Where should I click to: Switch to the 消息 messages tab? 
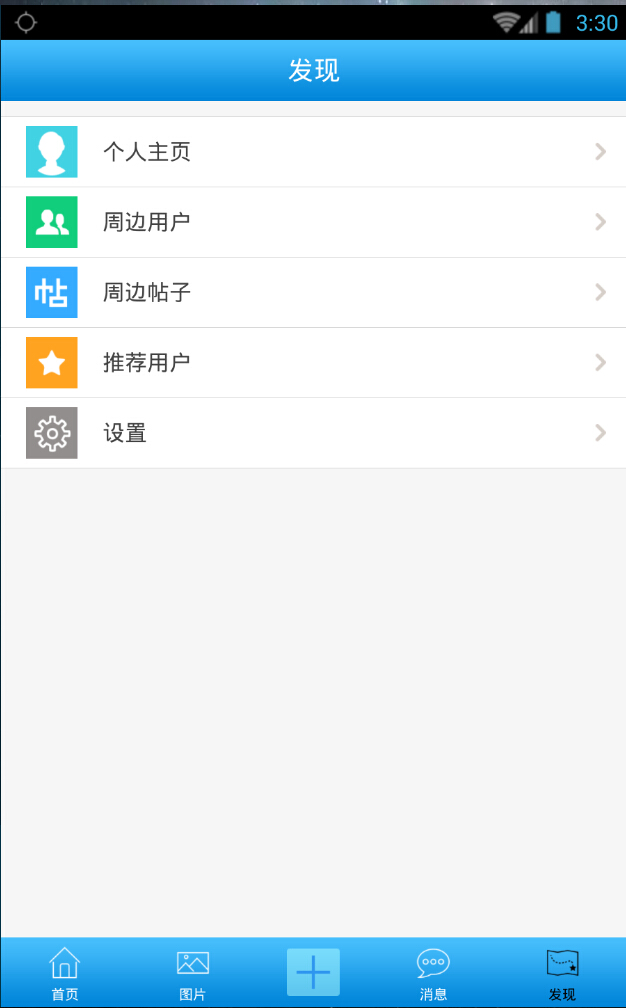(433, 974)
